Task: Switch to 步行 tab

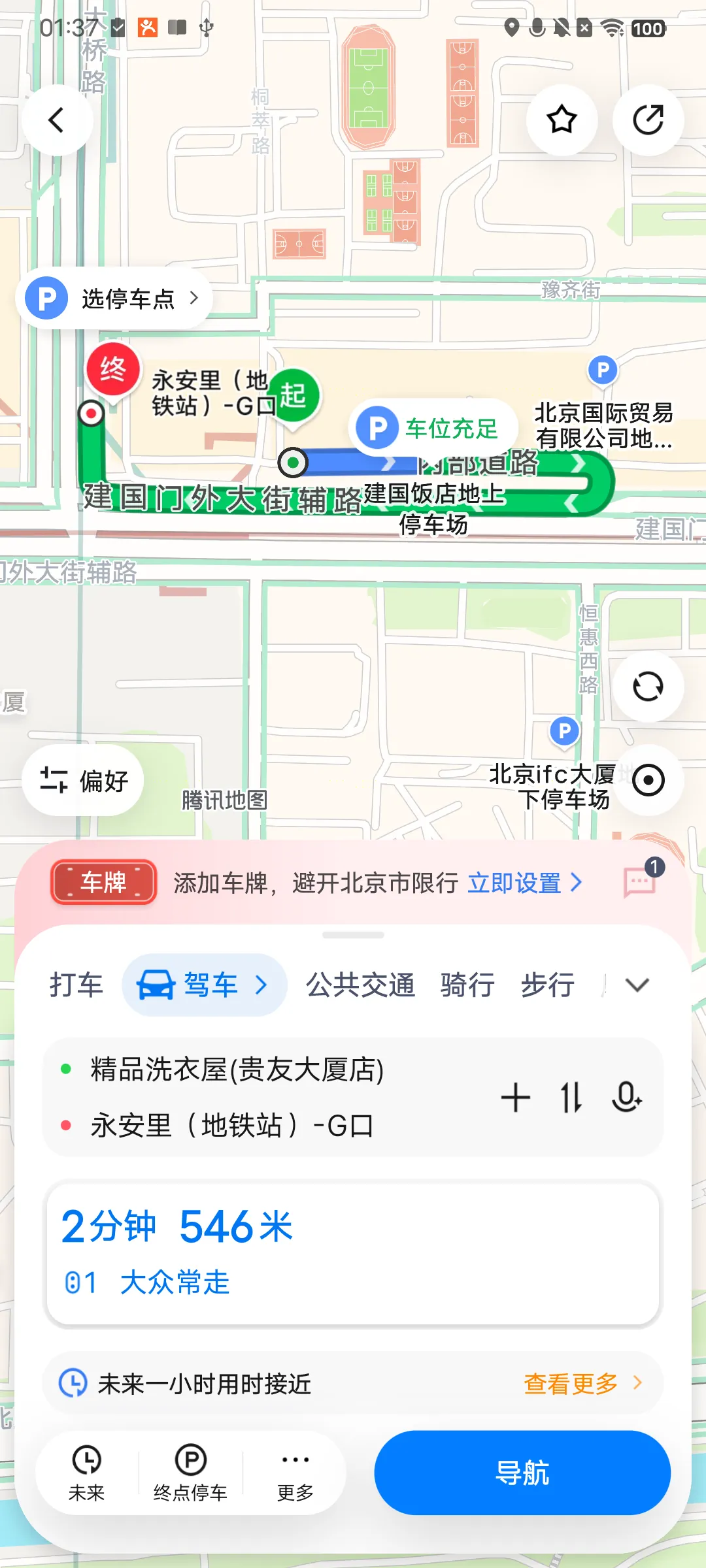Action: 548,985
